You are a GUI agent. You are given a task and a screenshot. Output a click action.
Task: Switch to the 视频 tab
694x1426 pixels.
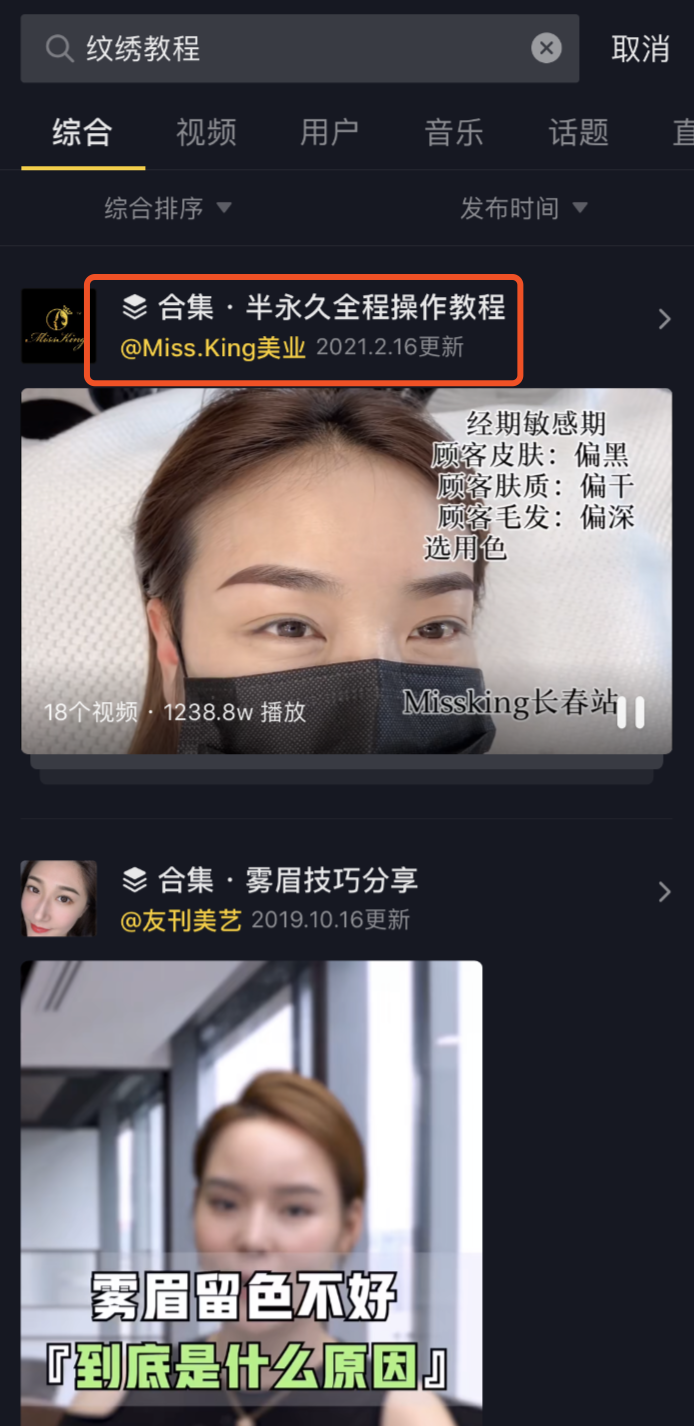tap(206, 132)
